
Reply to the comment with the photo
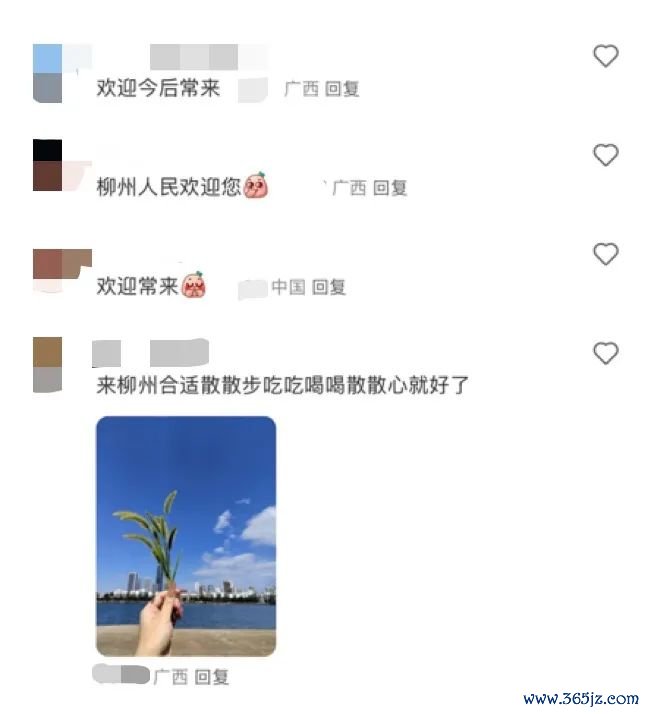tap(211, 677)
